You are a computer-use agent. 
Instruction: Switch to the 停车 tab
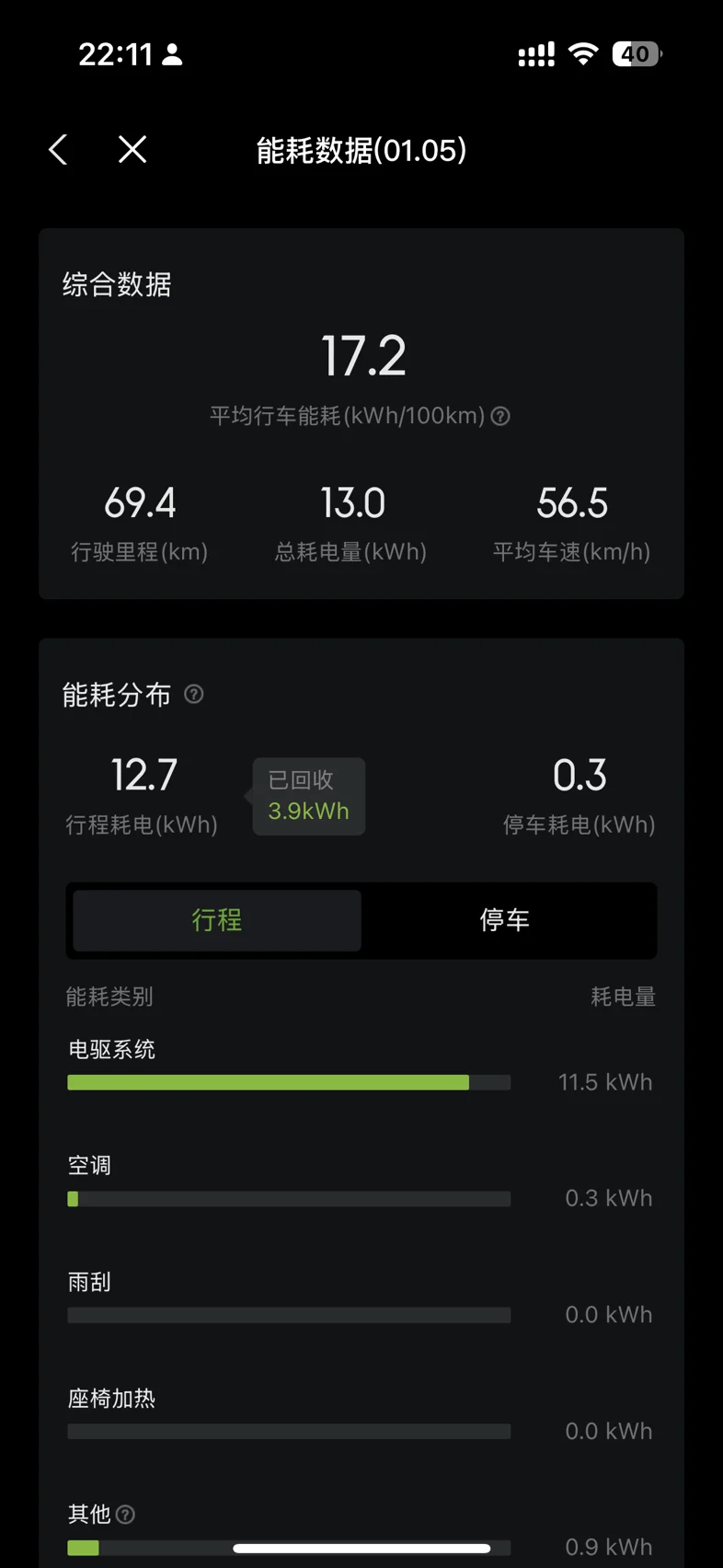[x=505, y=920]
